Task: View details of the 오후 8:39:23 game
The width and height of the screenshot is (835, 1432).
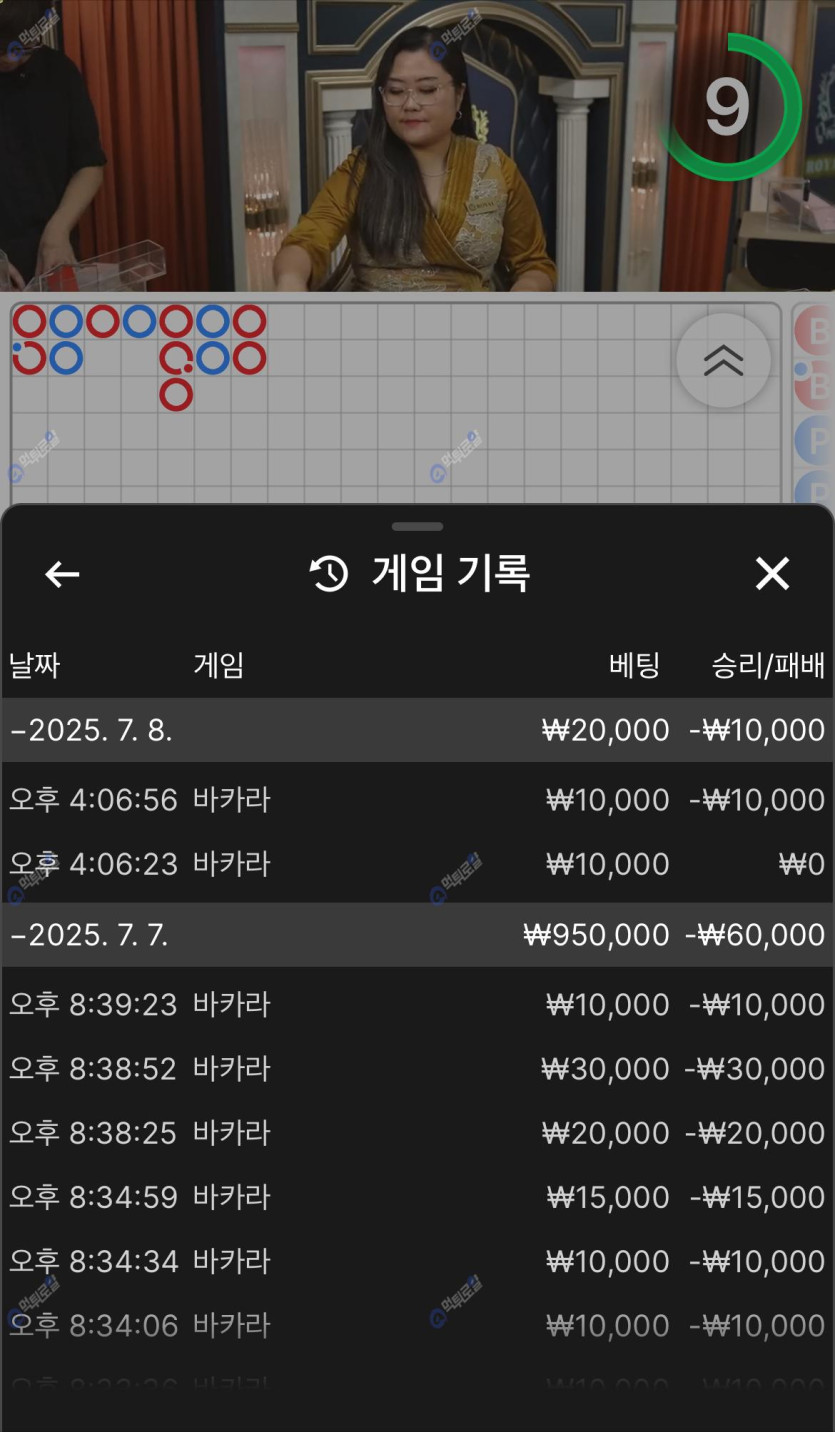Action: point(416,1005)
